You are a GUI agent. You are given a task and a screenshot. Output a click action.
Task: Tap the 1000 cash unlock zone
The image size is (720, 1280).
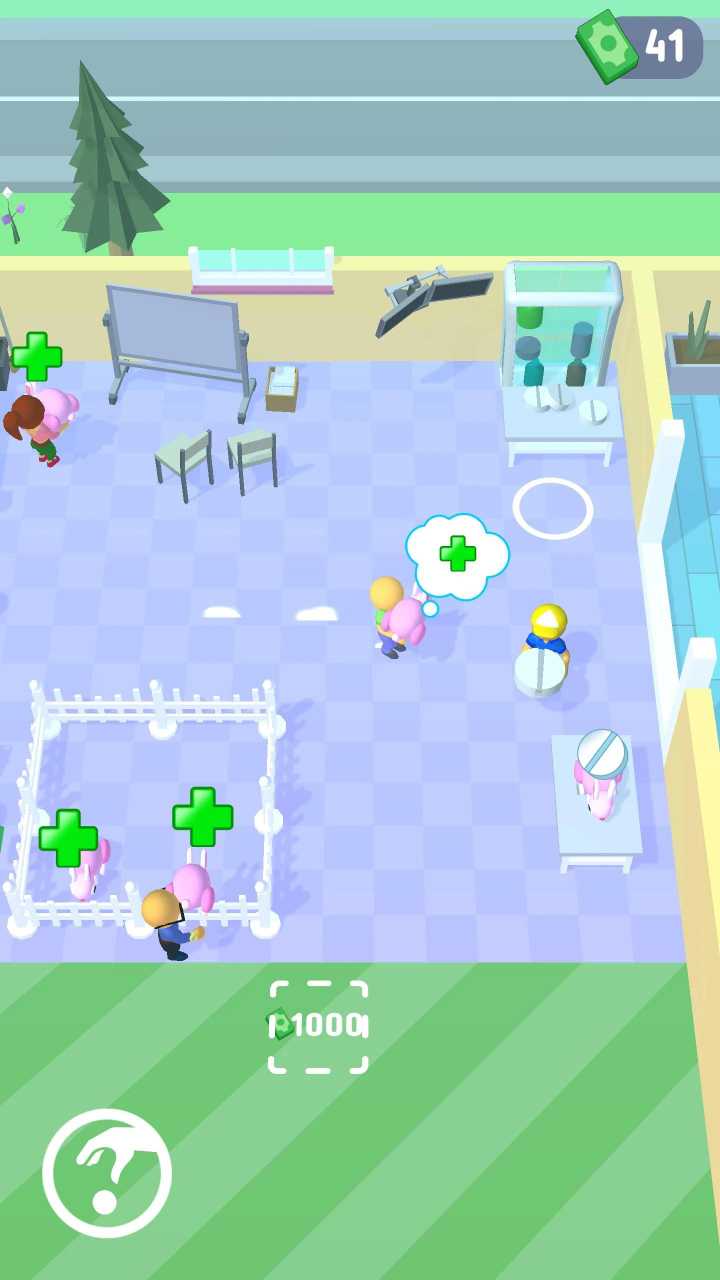coord(318,1027)
